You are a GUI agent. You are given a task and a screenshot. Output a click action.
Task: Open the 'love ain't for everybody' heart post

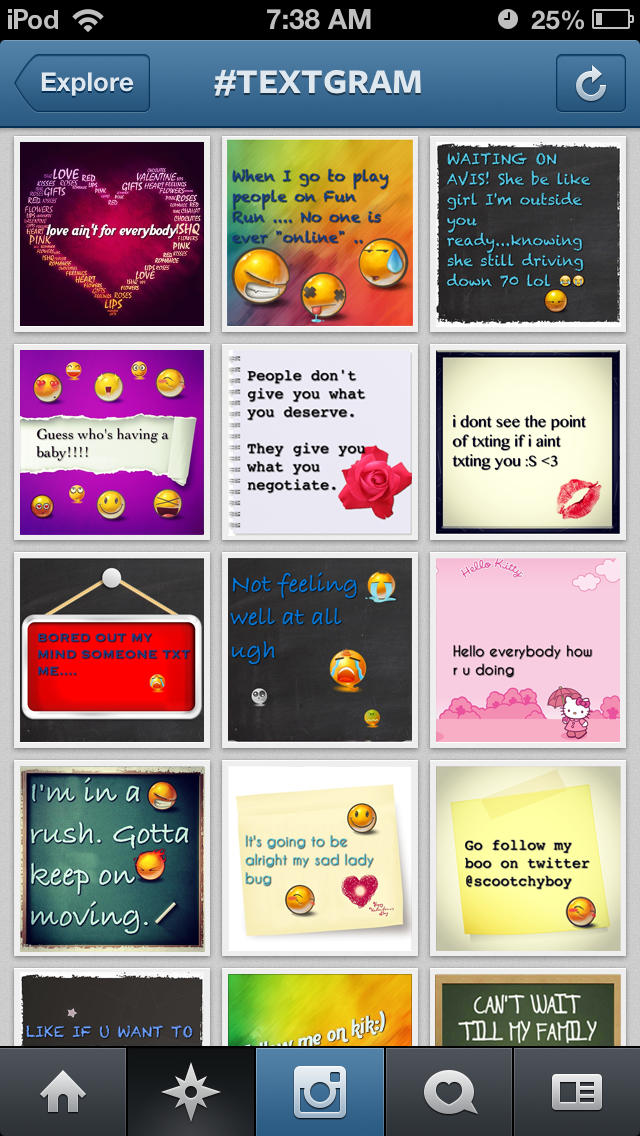(x=112, y=233)
